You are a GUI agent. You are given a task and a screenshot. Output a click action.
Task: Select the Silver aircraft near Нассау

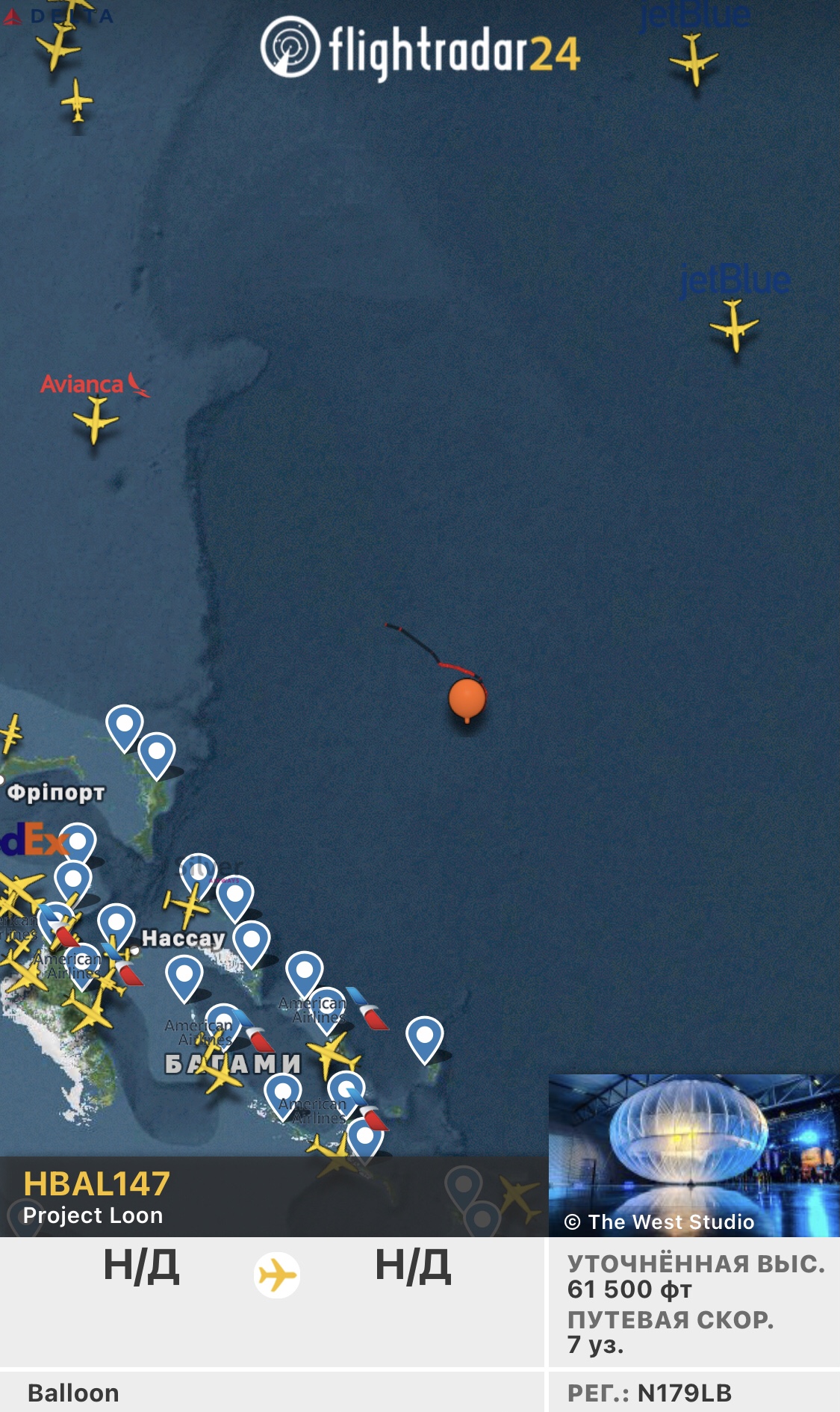pyautogui.click(x=187, y=905)
